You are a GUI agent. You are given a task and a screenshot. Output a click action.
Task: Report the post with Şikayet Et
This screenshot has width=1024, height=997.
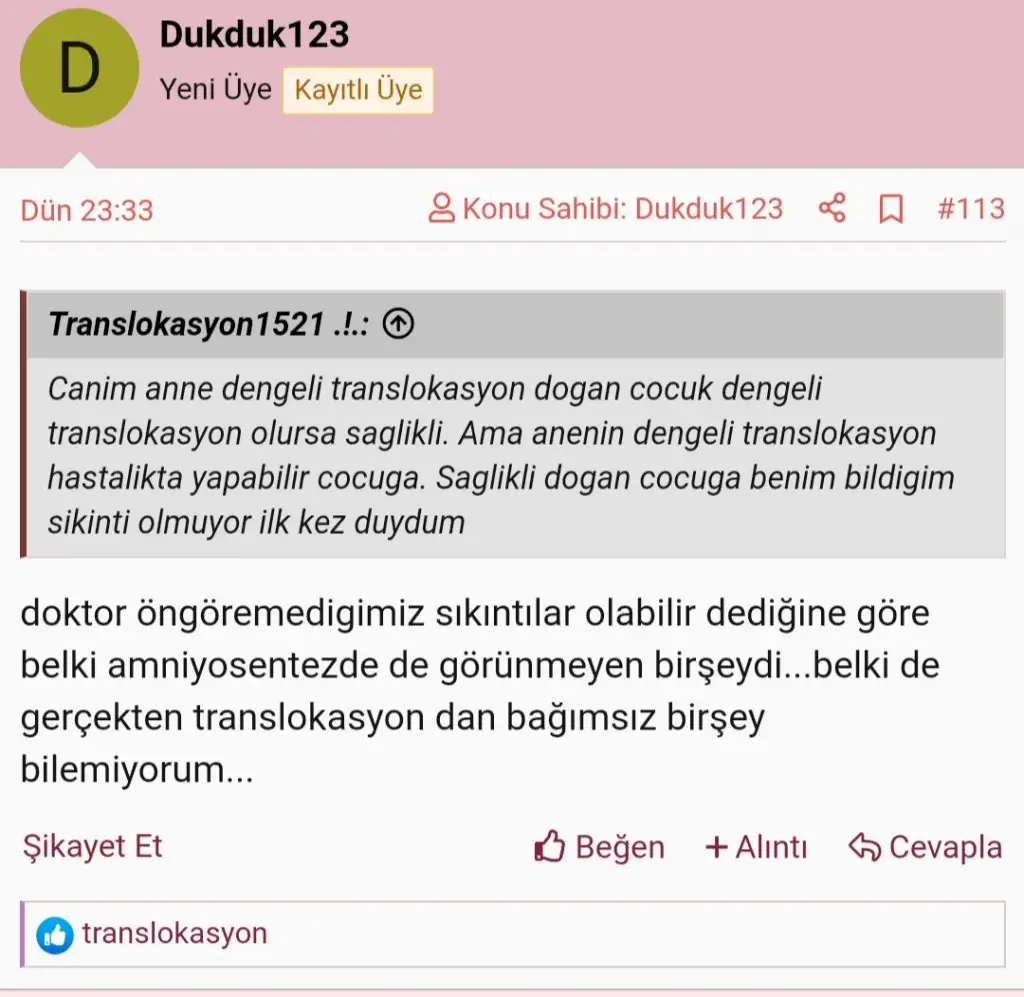[92, 846]
